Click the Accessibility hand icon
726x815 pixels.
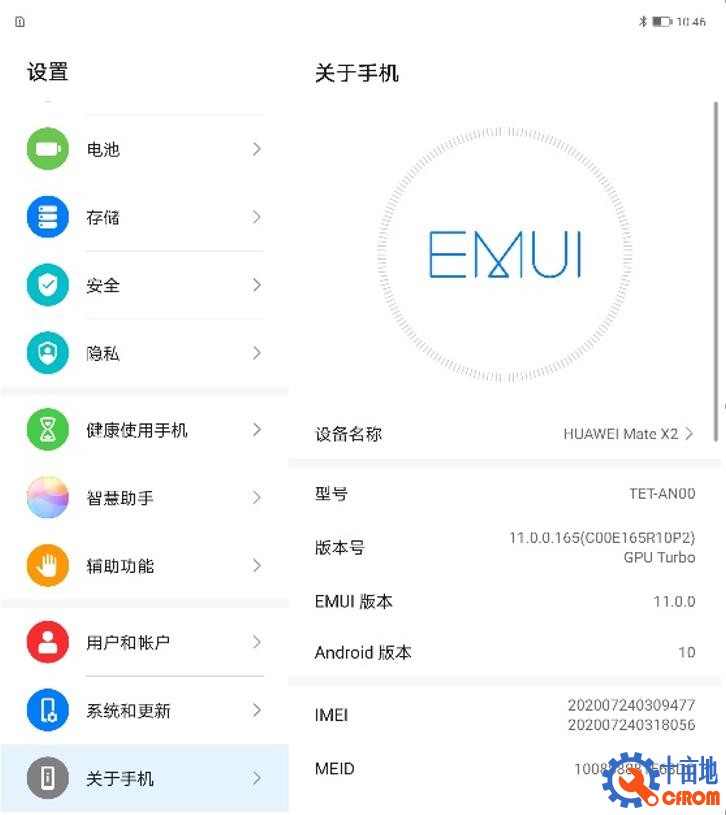pos(47,566)
